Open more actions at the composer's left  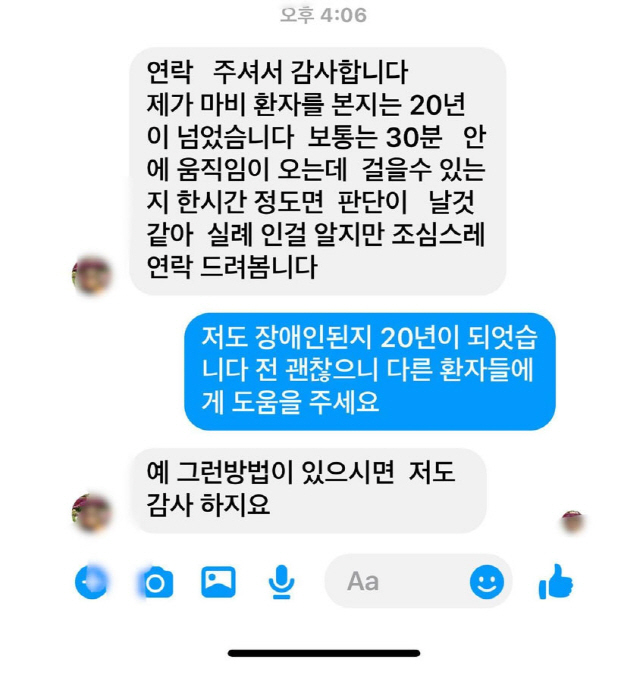(x=91, y=581)
